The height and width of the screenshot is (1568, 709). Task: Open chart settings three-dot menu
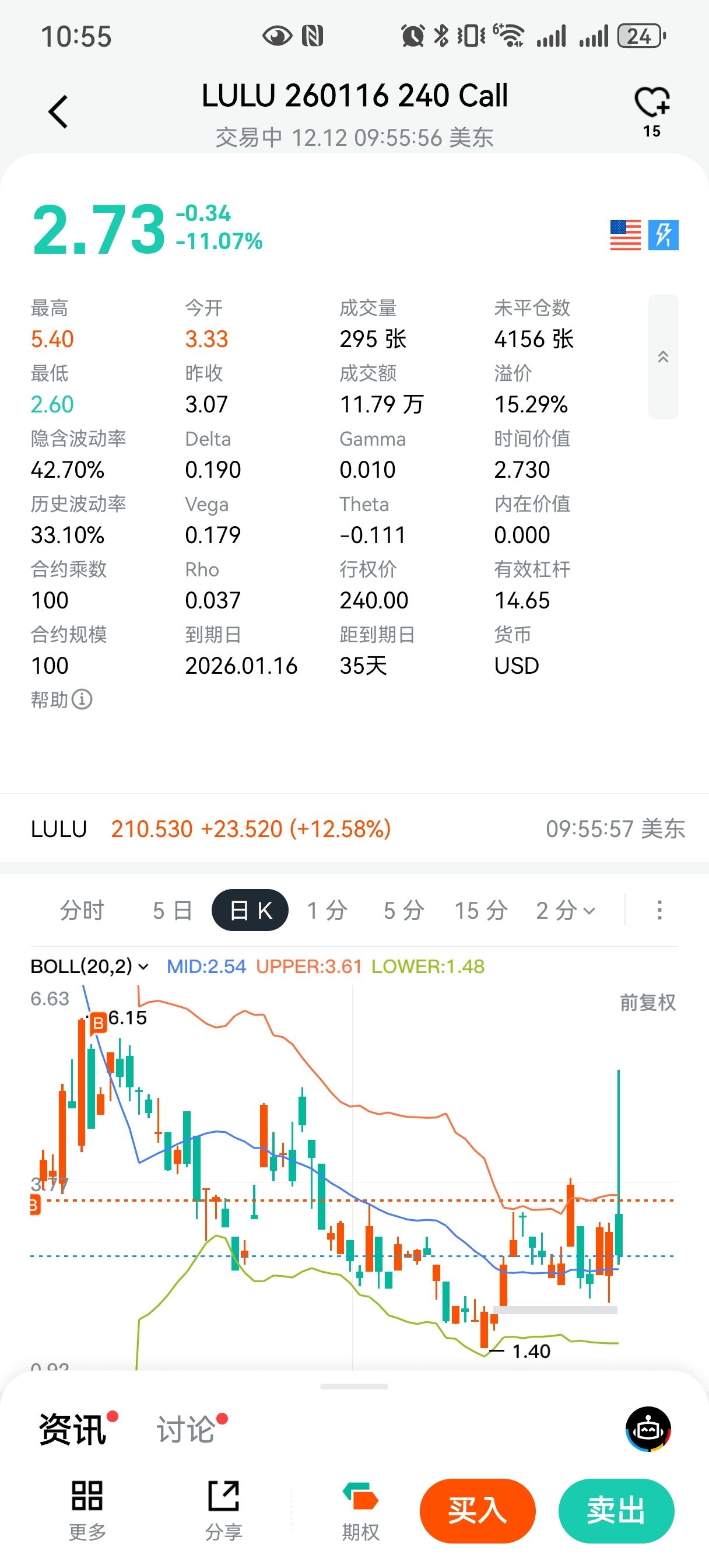[x=659, y=911]
